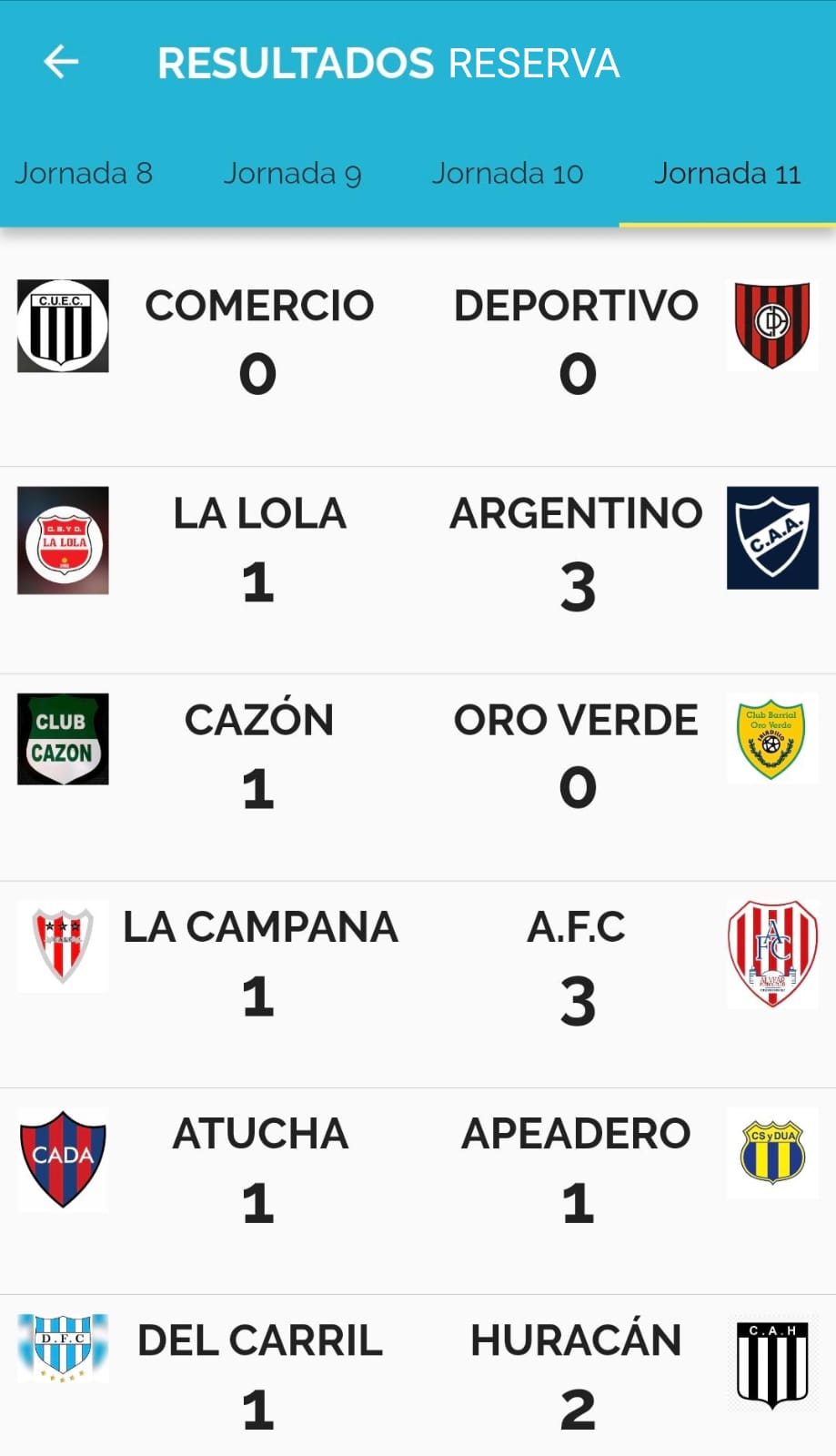Go back using the arrow icon
Image resolution: width=836 pixels, height=1456 pixels.
tap(61, 62)
